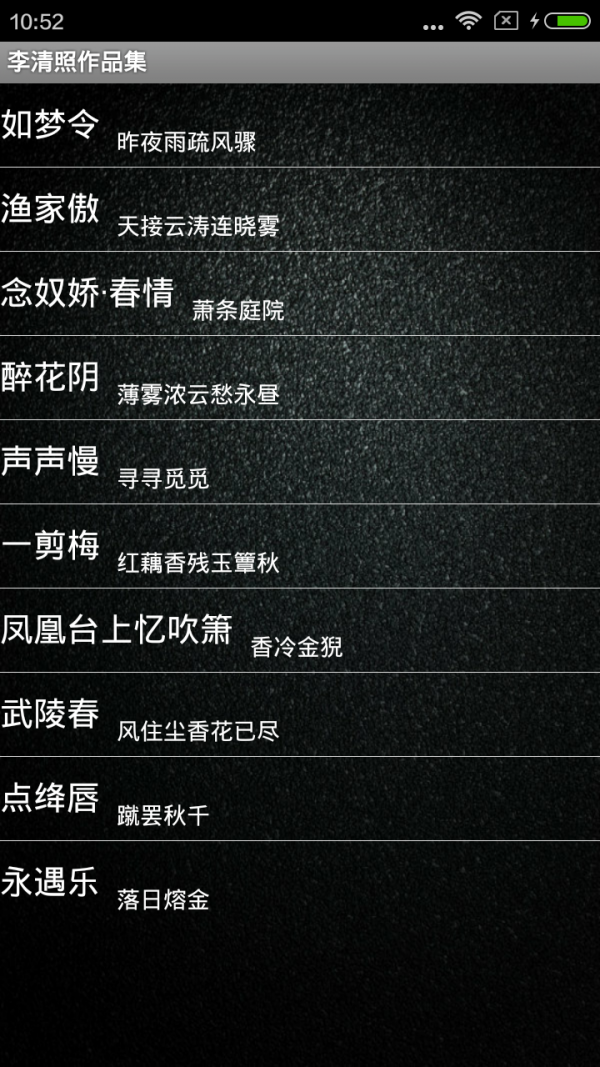
Task: Select 念奴娇·春情 from the list
Action: (x=300, y=294)
